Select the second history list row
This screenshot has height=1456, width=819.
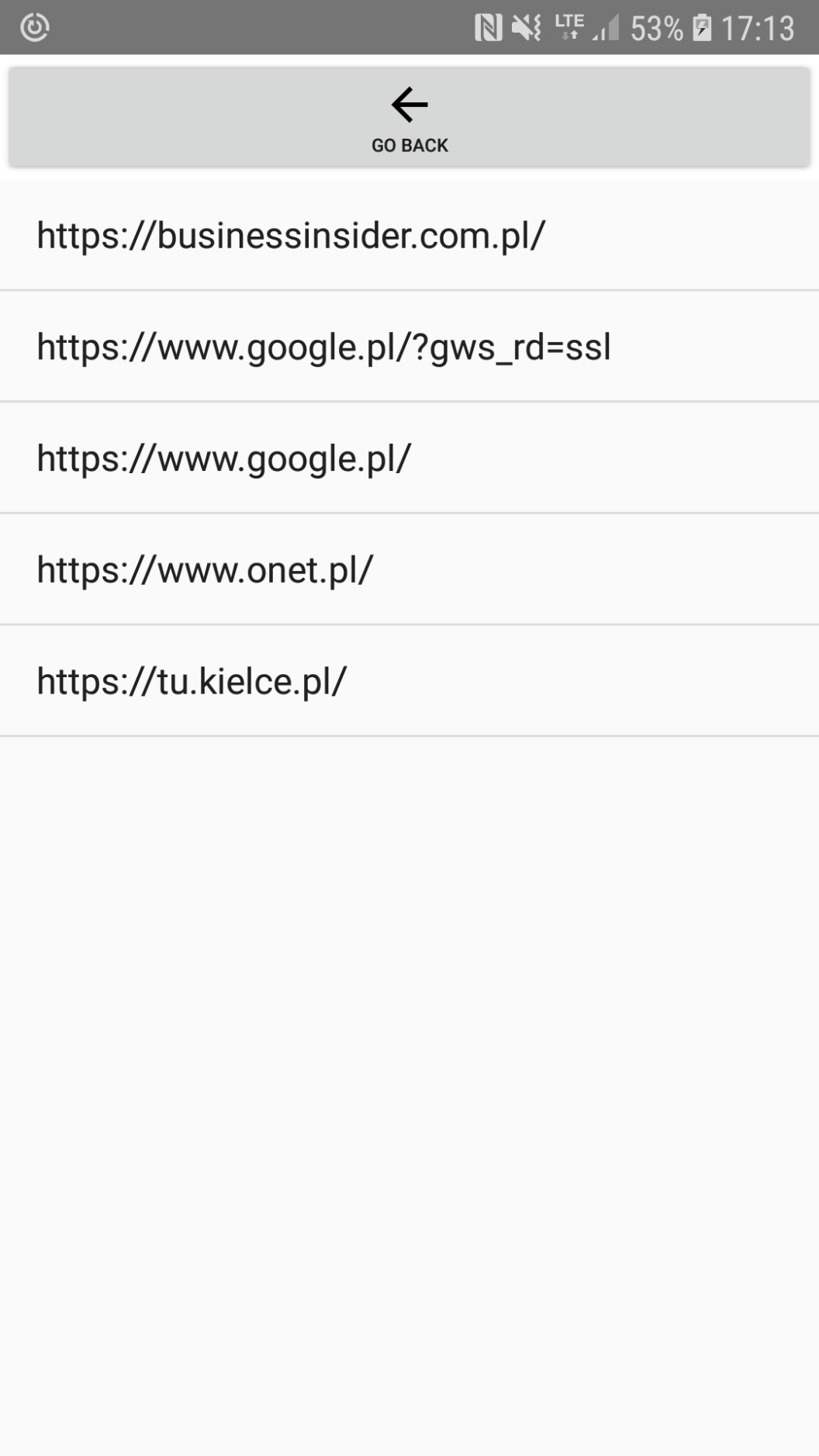(x=409, y=347)
